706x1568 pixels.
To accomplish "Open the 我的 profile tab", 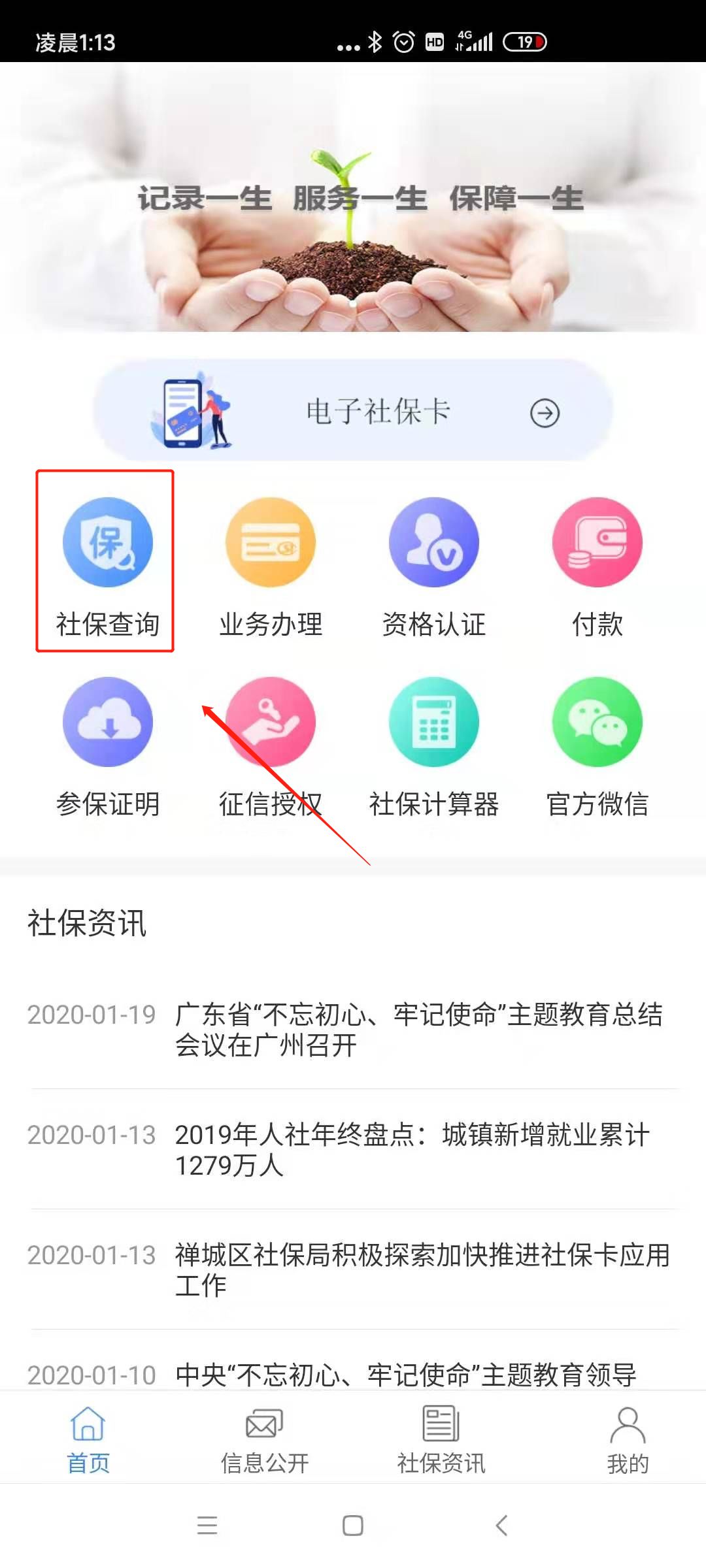I will [x=628, y=1440].
